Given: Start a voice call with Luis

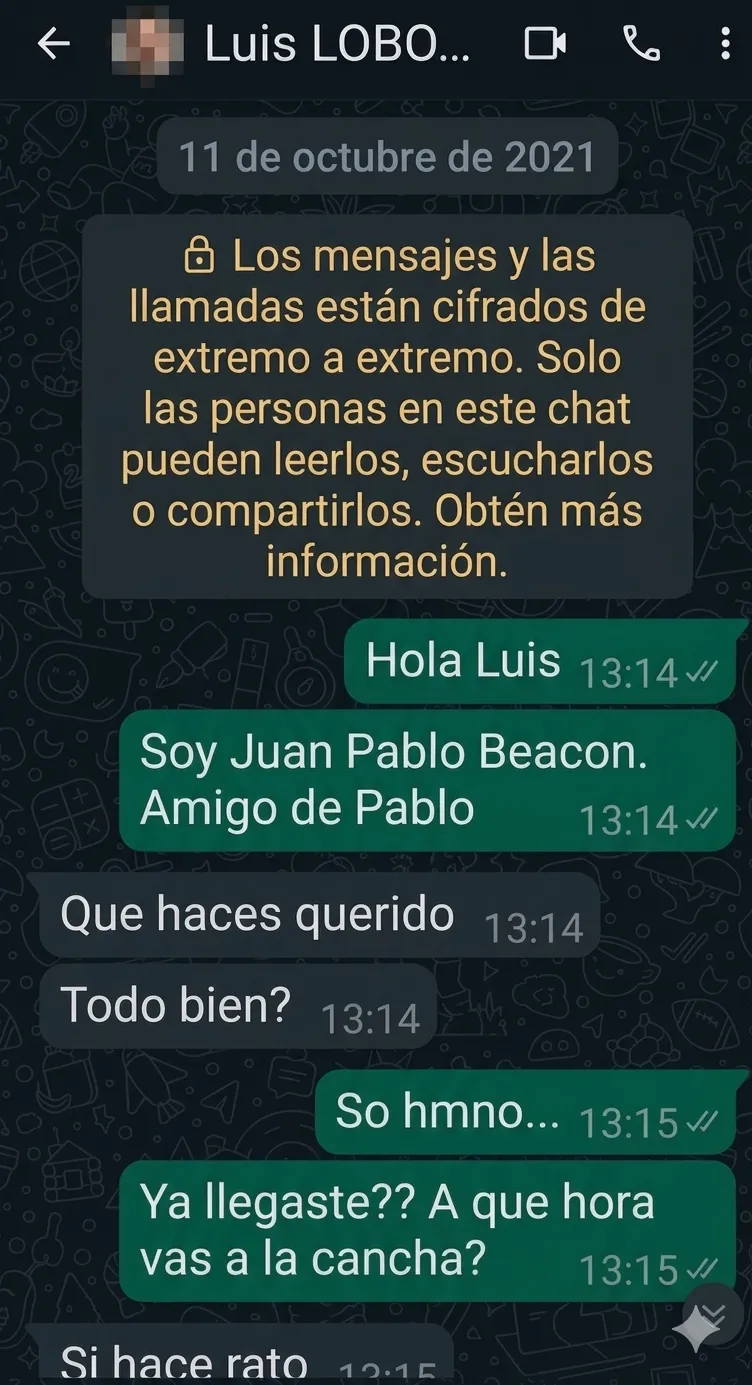Looking at the screenshot, I should tap(639, 43).
